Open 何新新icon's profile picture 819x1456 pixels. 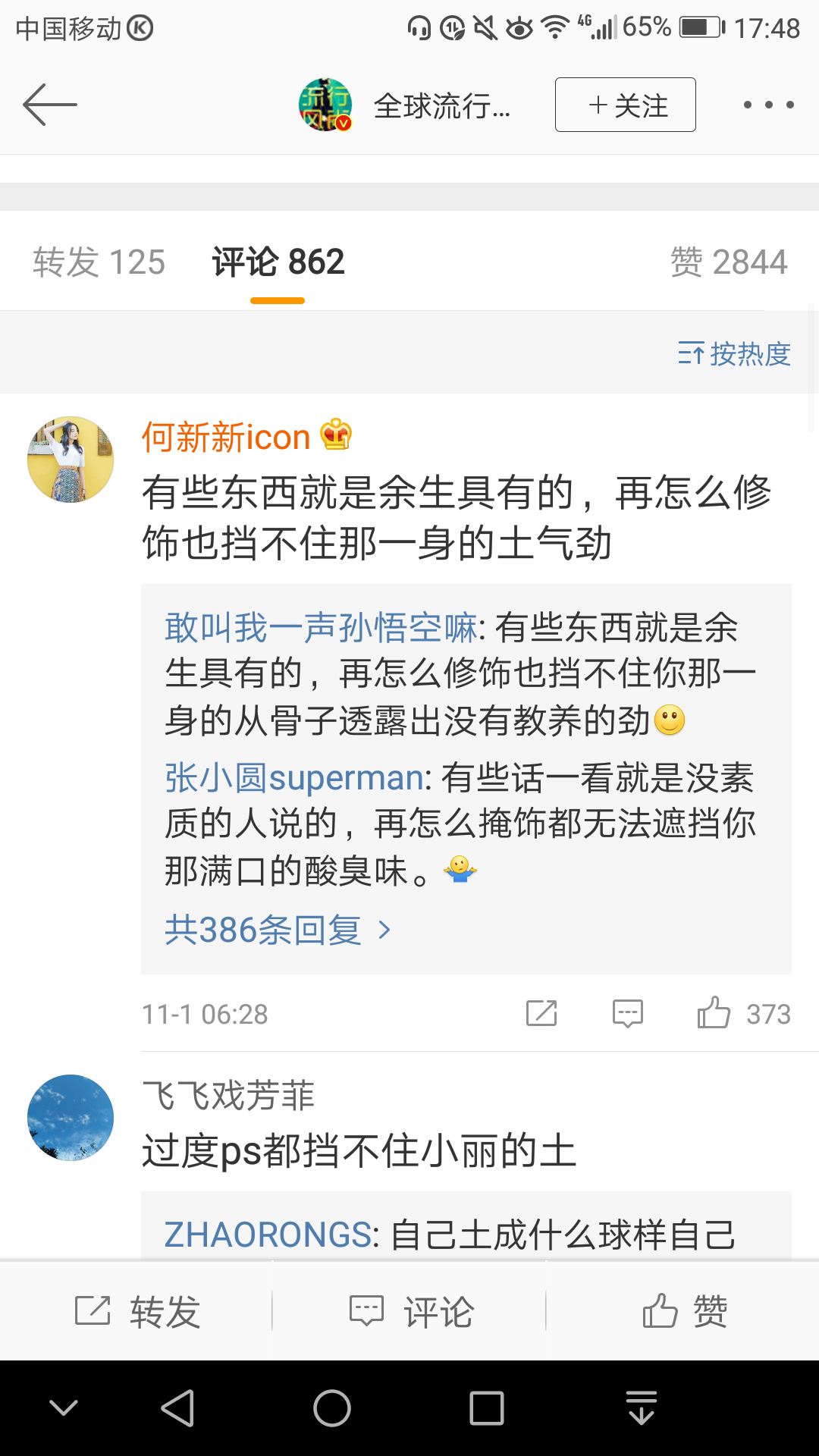click(x=71, y=460)
